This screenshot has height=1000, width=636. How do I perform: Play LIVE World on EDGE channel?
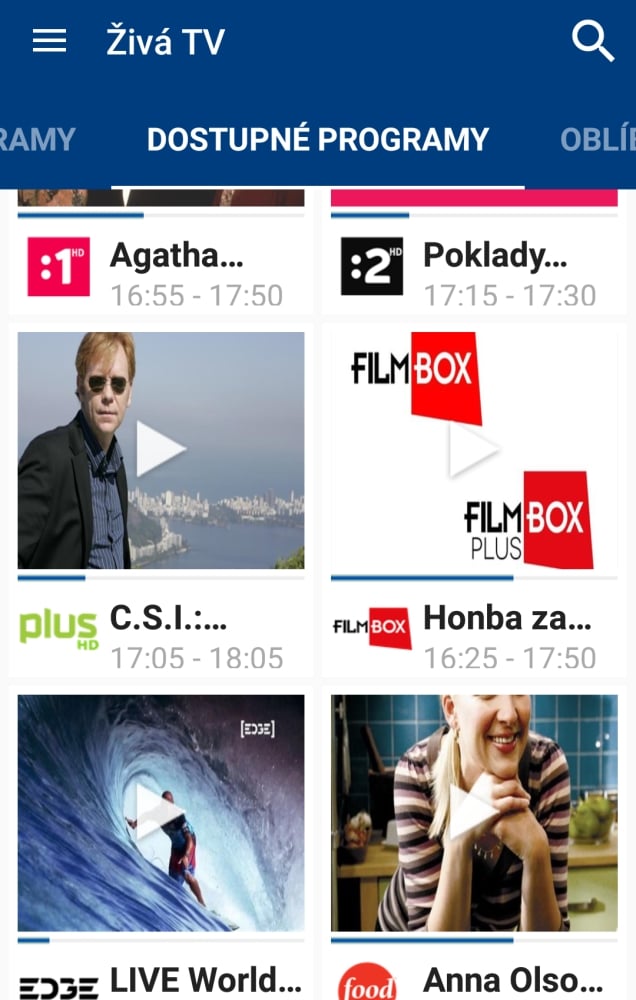[161, 812]
